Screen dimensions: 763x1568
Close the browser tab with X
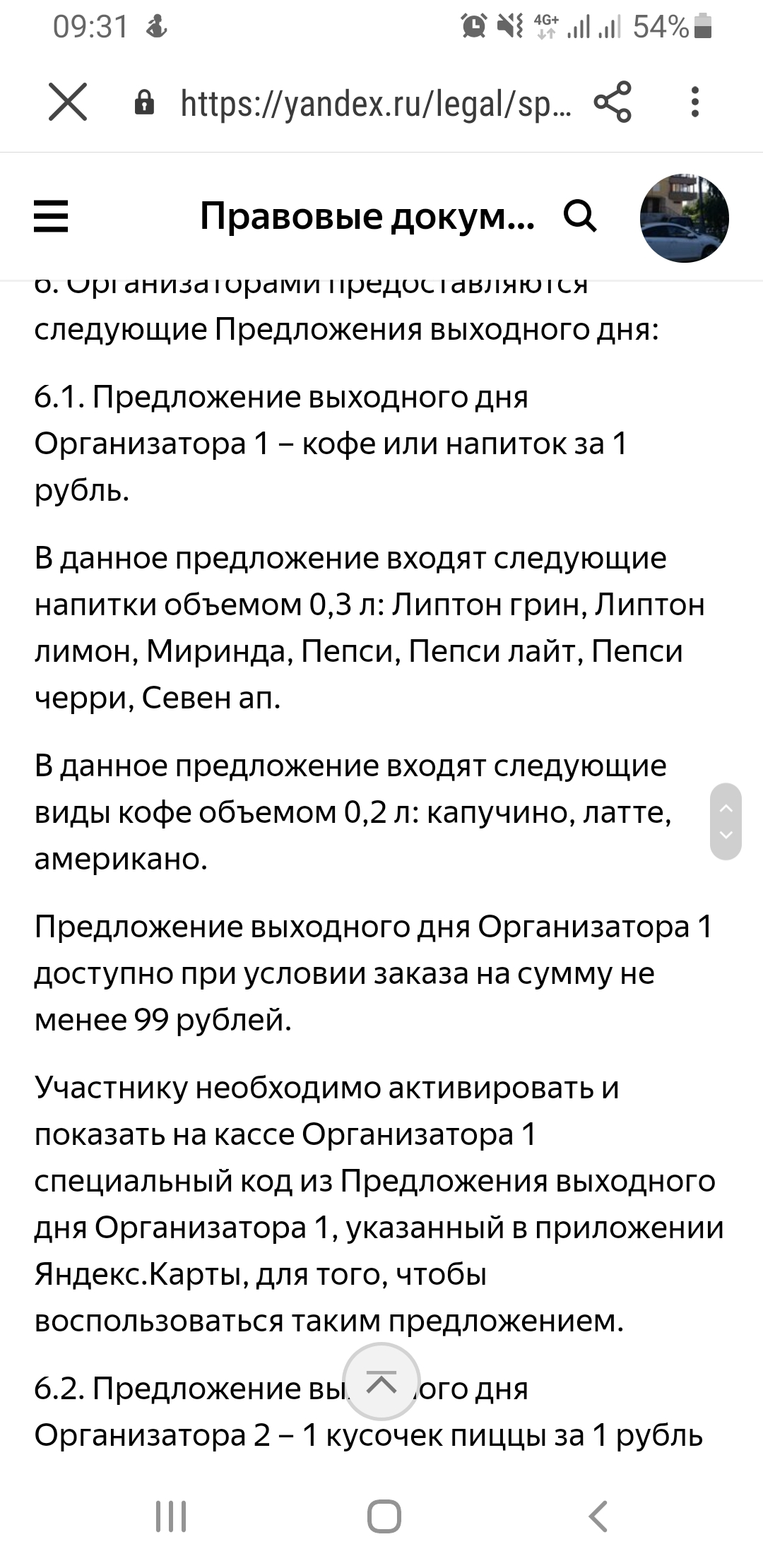click(68, 103)
